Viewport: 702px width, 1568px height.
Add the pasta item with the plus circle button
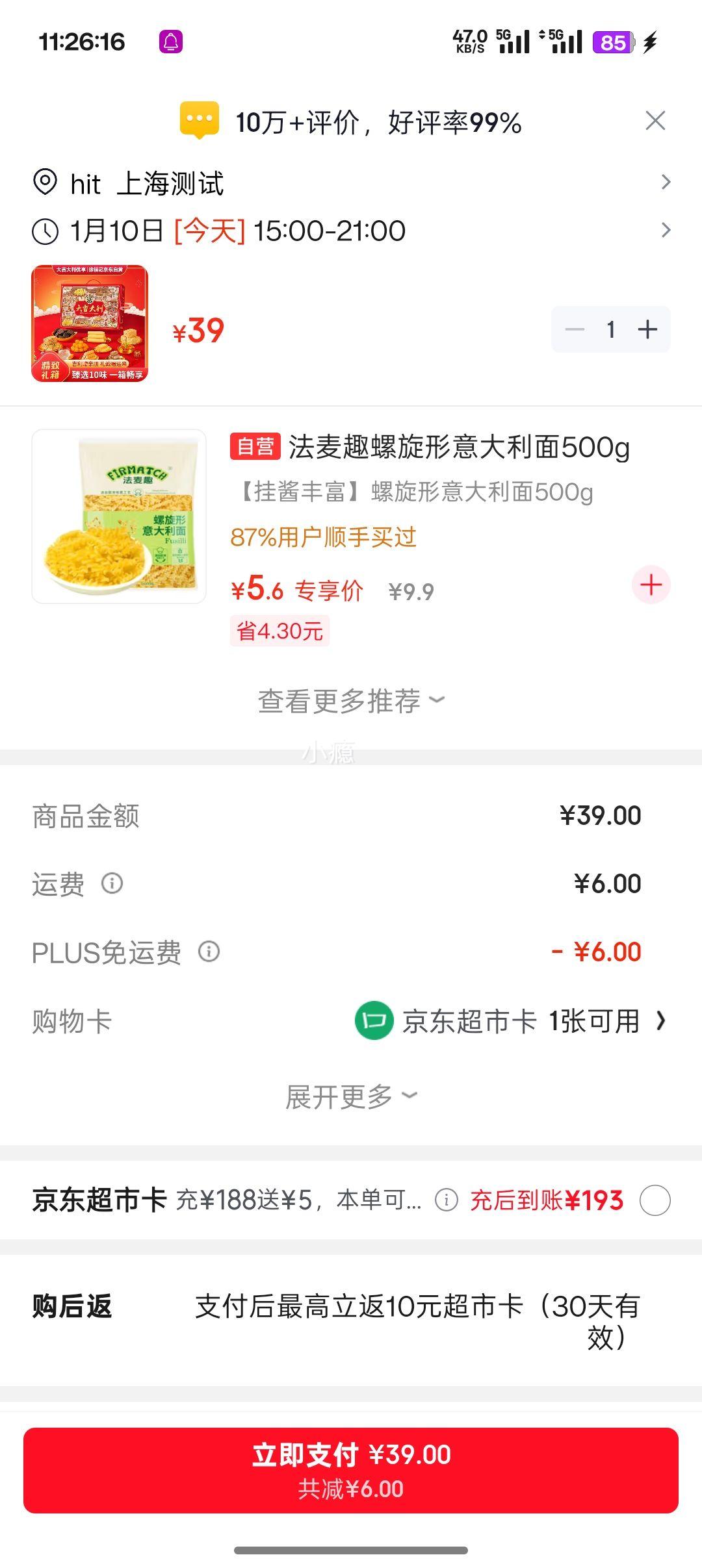(651, 585)
